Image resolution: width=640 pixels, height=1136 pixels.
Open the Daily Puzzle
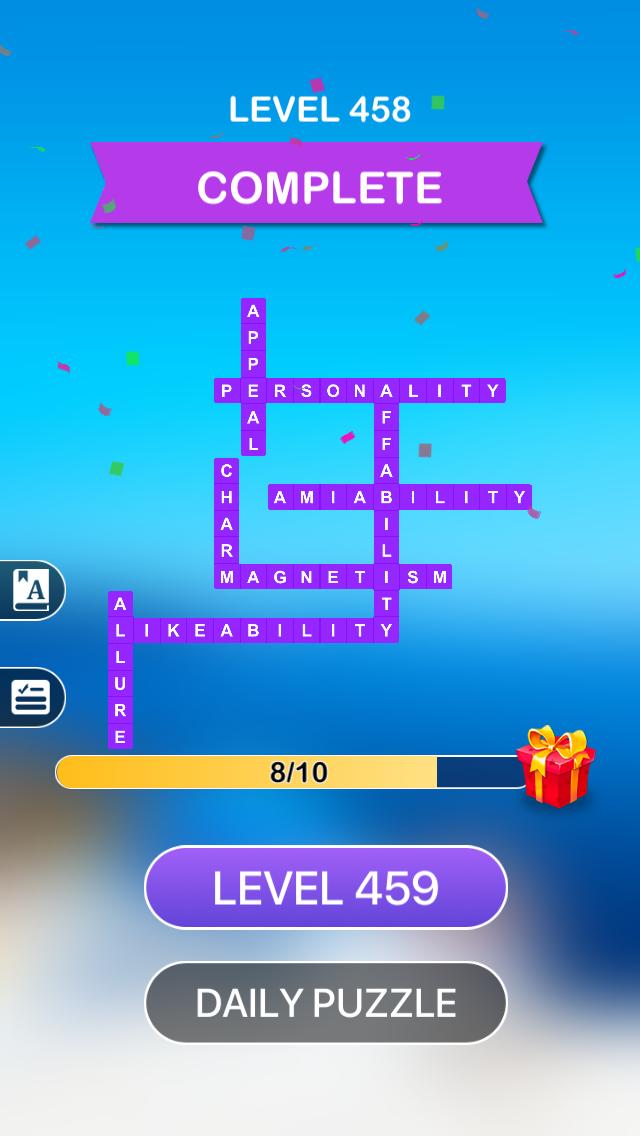(325, 1002)
